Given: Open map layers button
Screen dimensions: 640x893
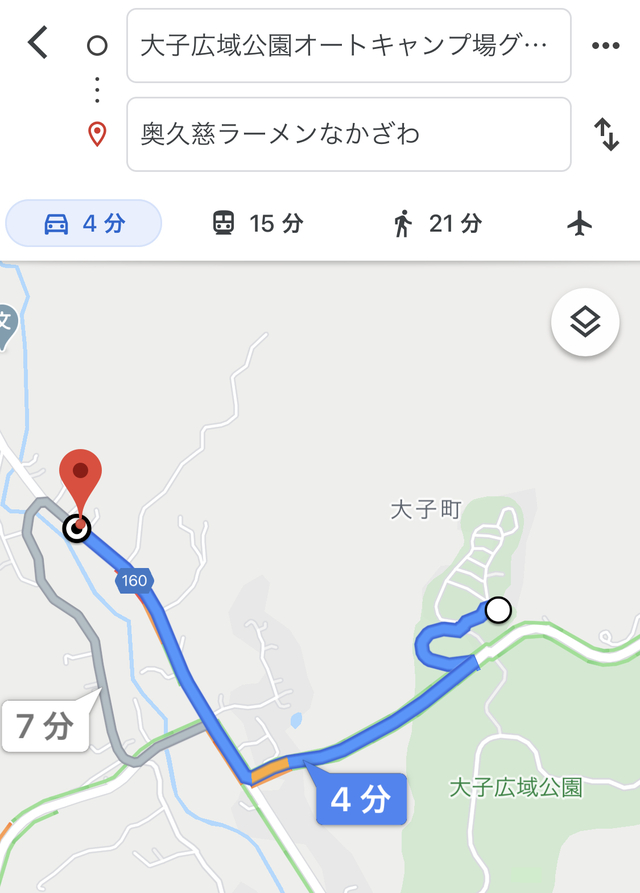Looking at the screenshot, I should pyautogui.click(x=585, y=322).
